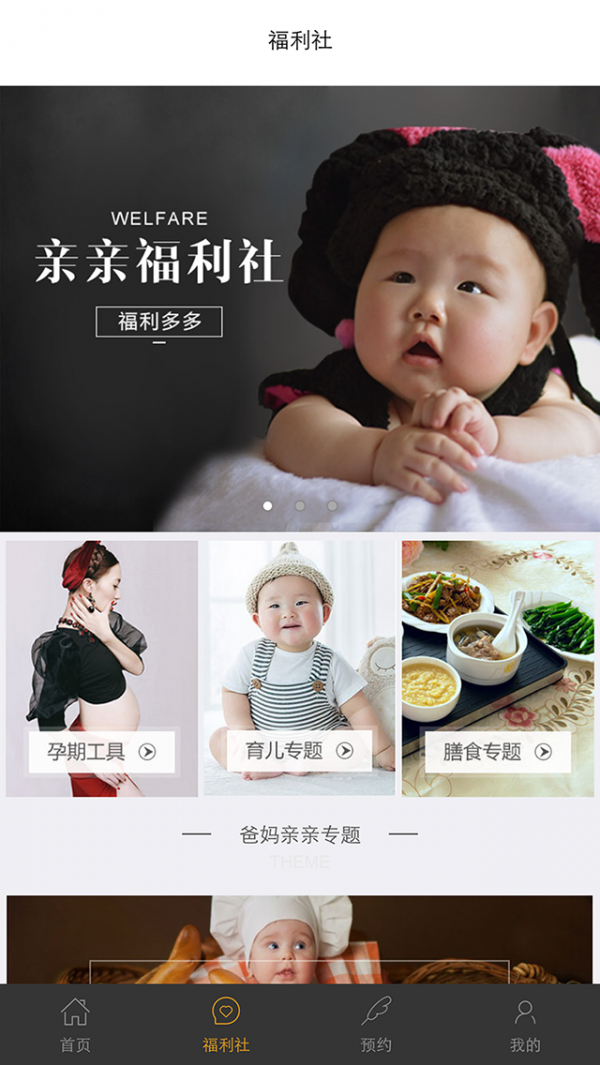
Task: Switch to the 首页 tab
Action: (75, 1025)
